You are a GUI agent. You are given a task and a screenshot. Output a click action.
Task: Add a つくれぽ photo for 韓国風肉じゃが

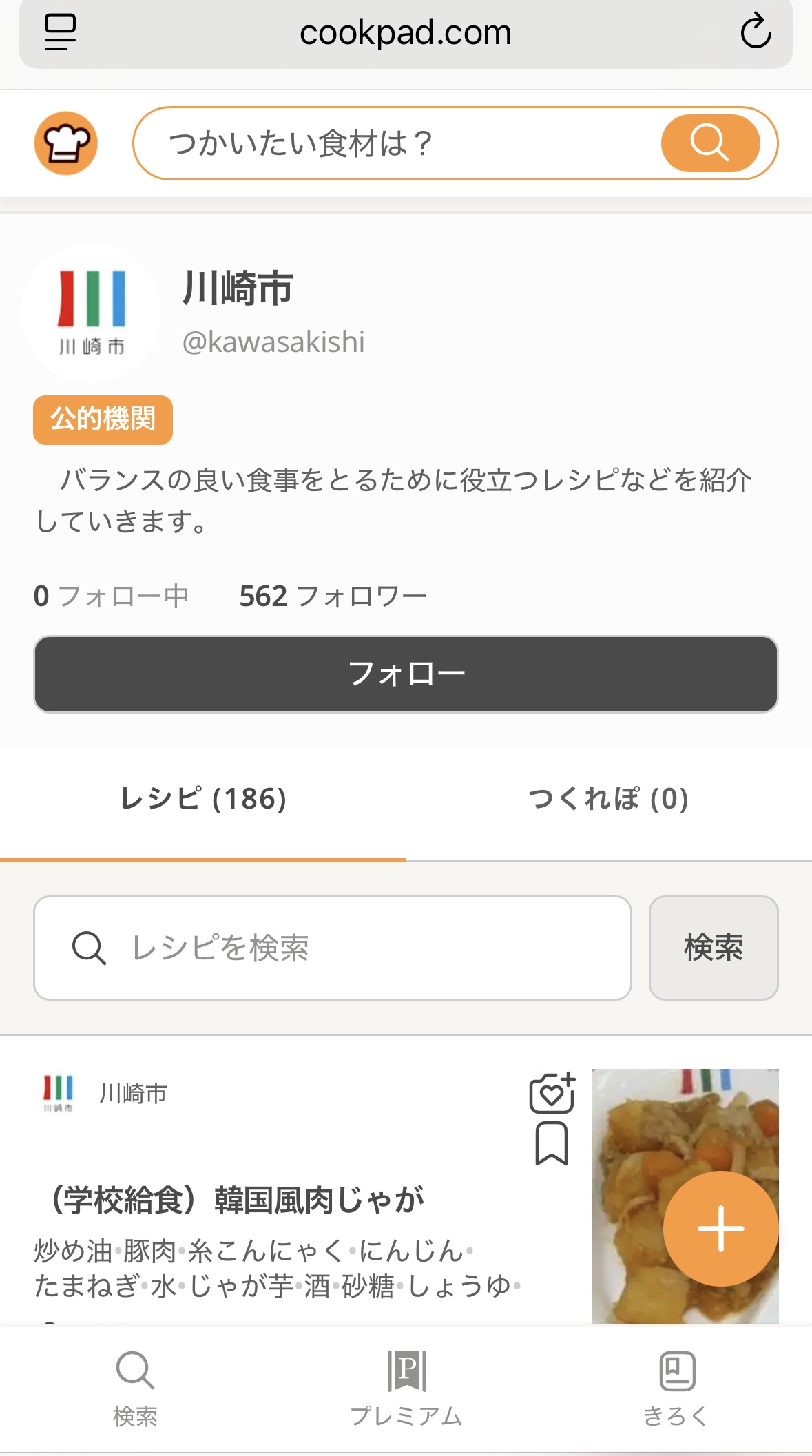tap(552, 1093)
